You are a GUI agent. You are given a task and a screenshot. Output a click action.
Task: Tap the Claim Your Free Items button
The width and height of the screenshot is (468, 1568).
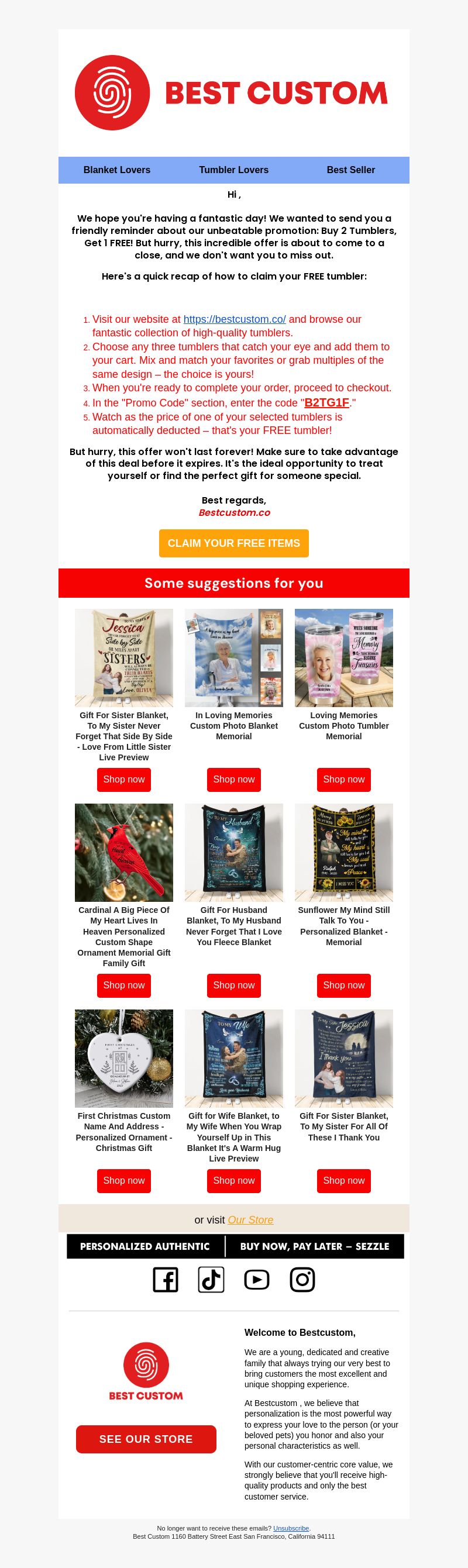[x=233, y=543]
